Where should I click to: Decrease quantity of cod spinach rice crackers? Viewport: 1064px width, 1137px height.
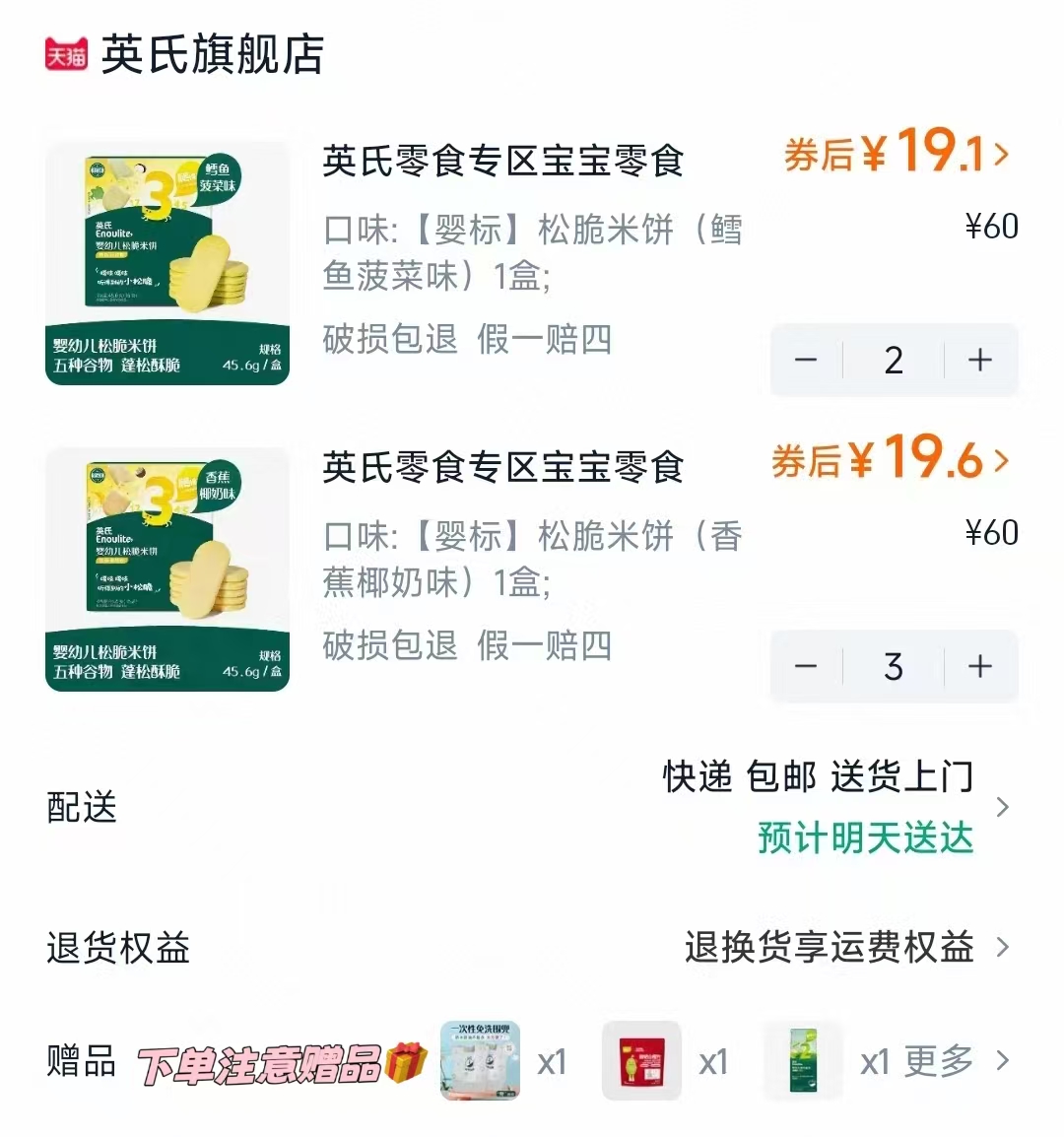pos(807,361)
